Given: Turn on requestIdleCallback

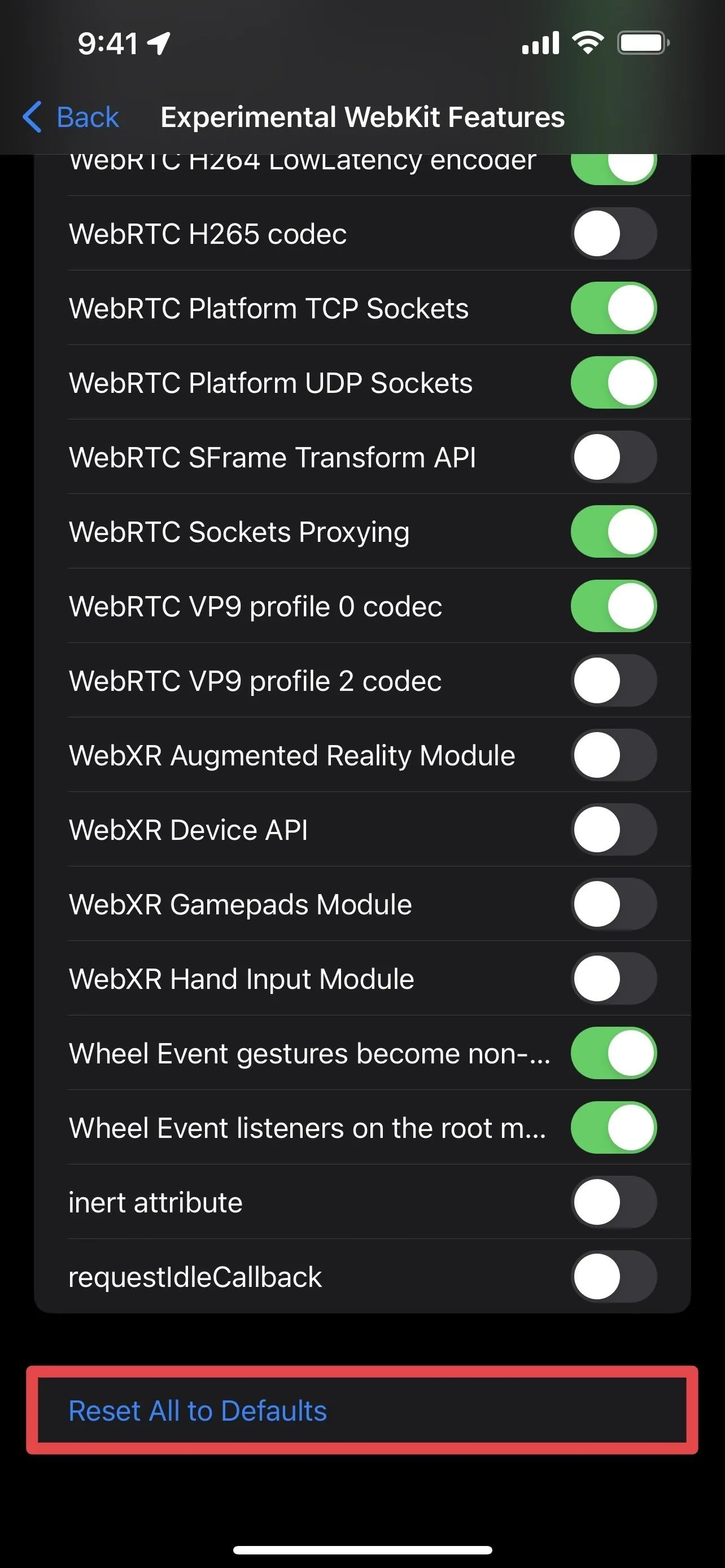Looking at the screenshot, I should pyautogui.click(x=614, y=1277).
